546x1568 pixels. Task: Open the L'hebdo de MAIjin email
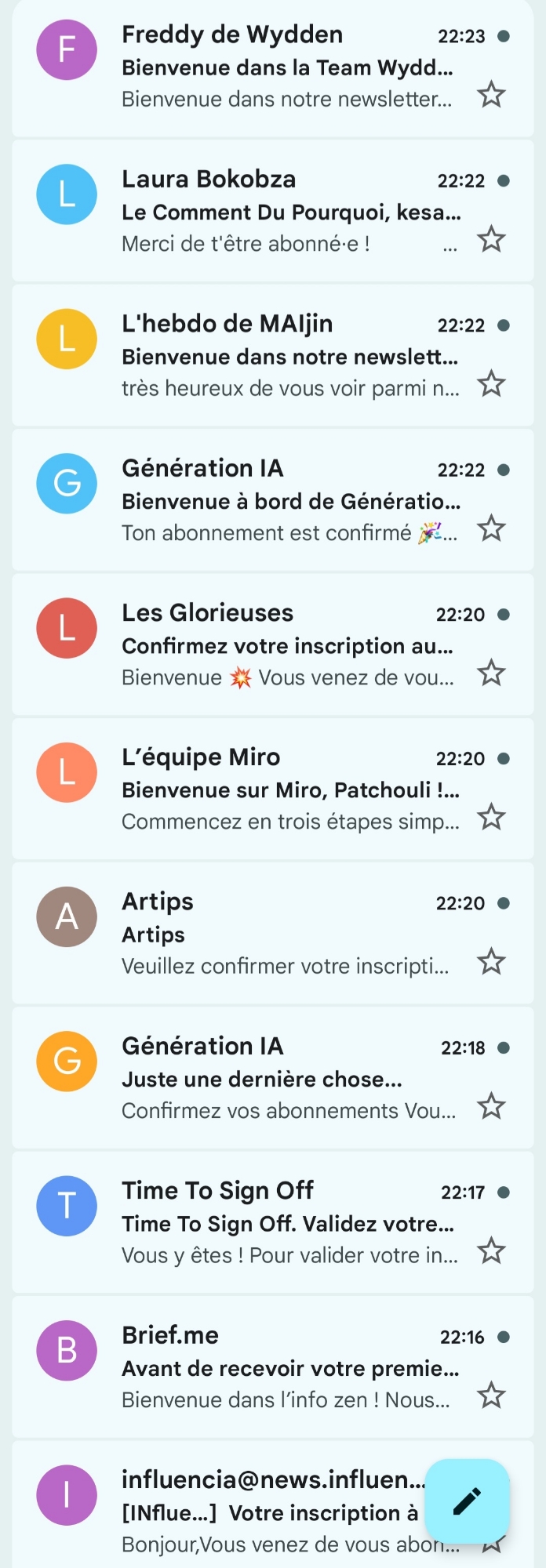[x=286, y=357]
